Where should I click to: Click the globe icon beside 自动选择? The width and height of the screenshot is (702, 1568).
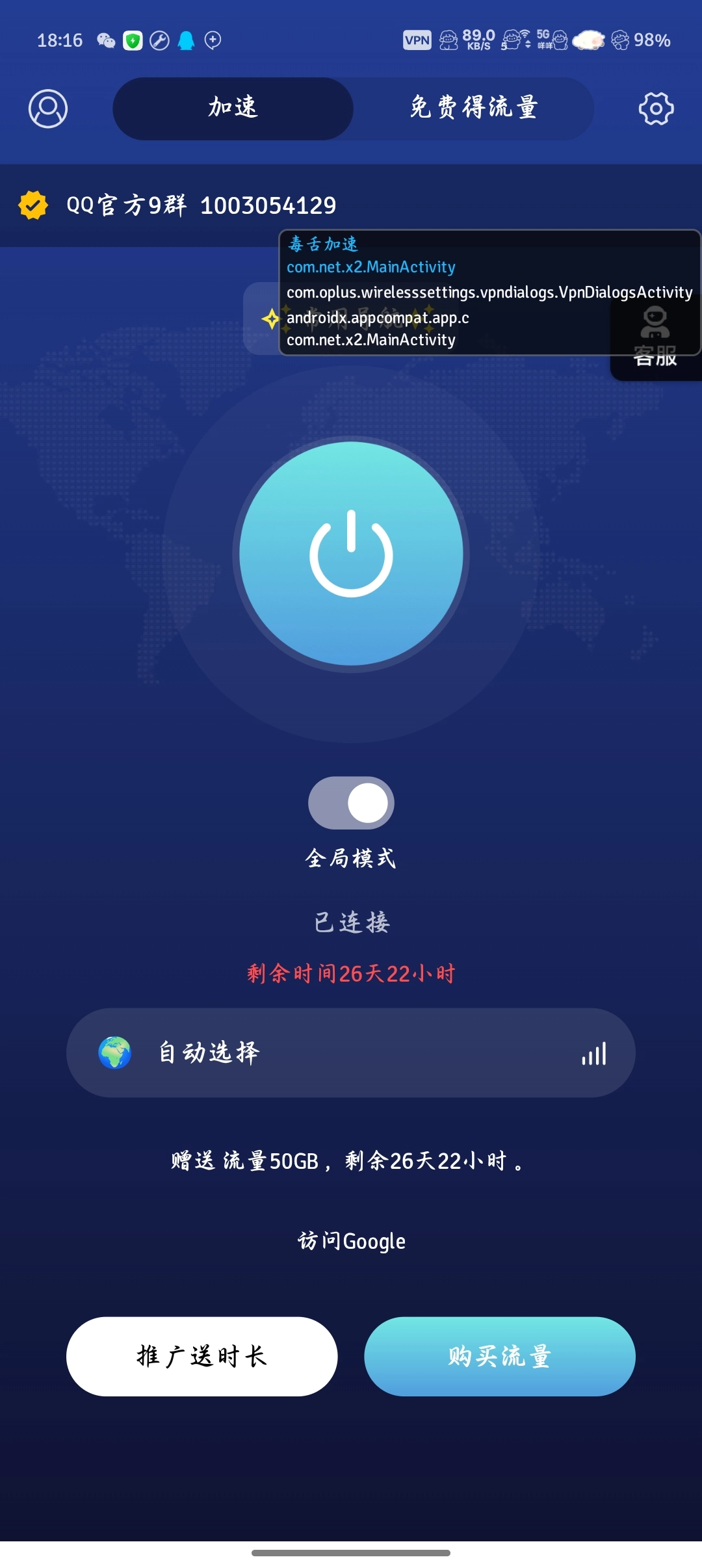pyautogui.click(x=117, y=1053)
